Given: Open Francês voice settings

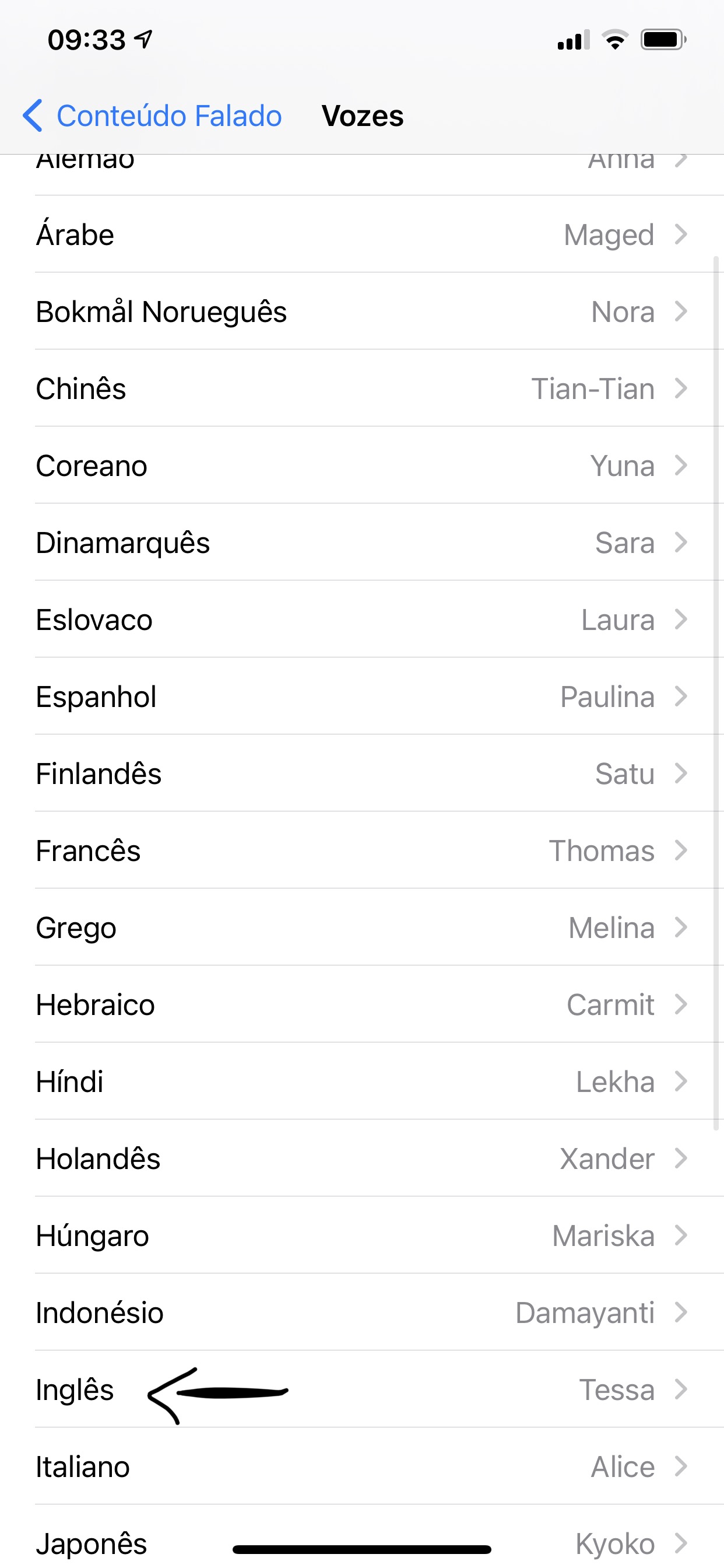Looking at the screenshot, I should point(361,850).
